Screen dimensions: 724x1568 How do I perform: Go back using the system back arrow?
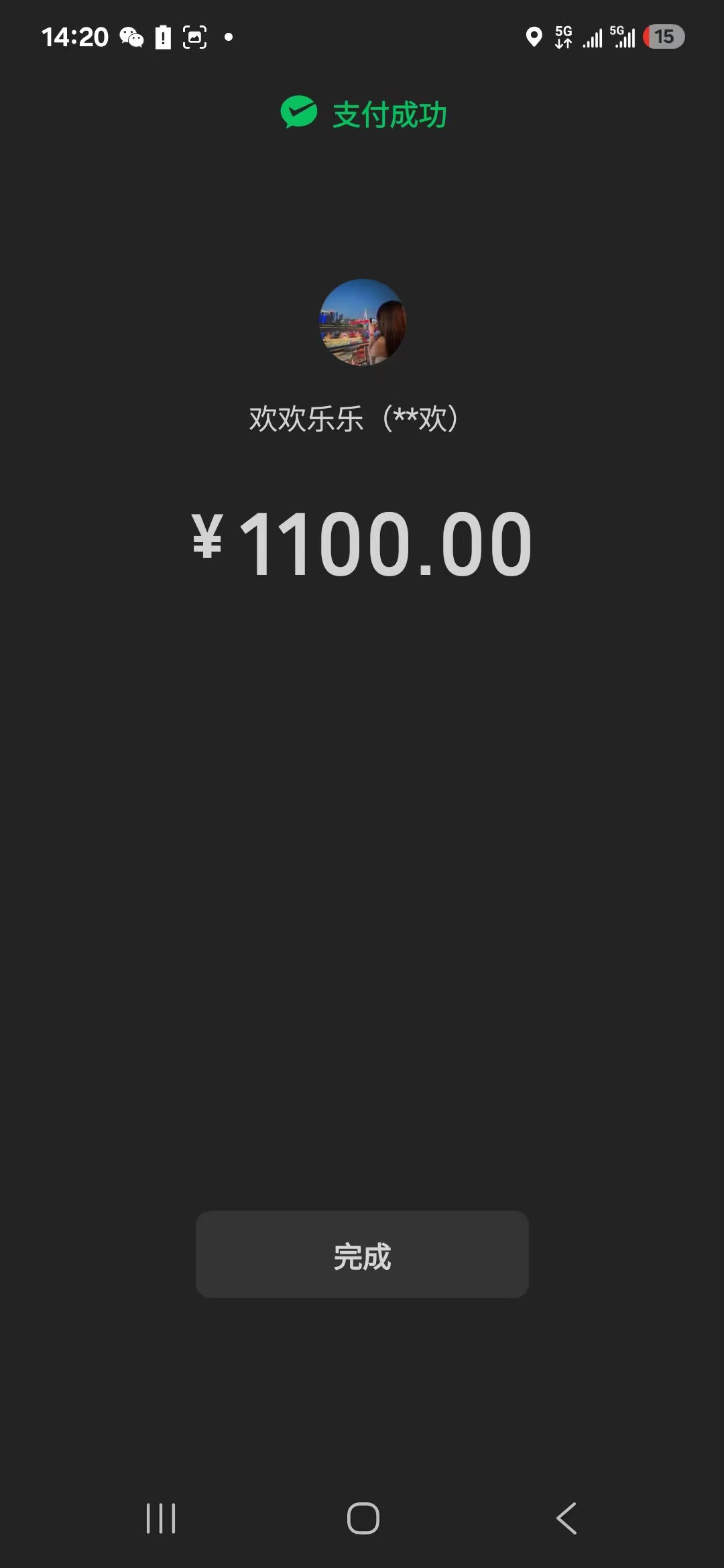coord(566,1518)
